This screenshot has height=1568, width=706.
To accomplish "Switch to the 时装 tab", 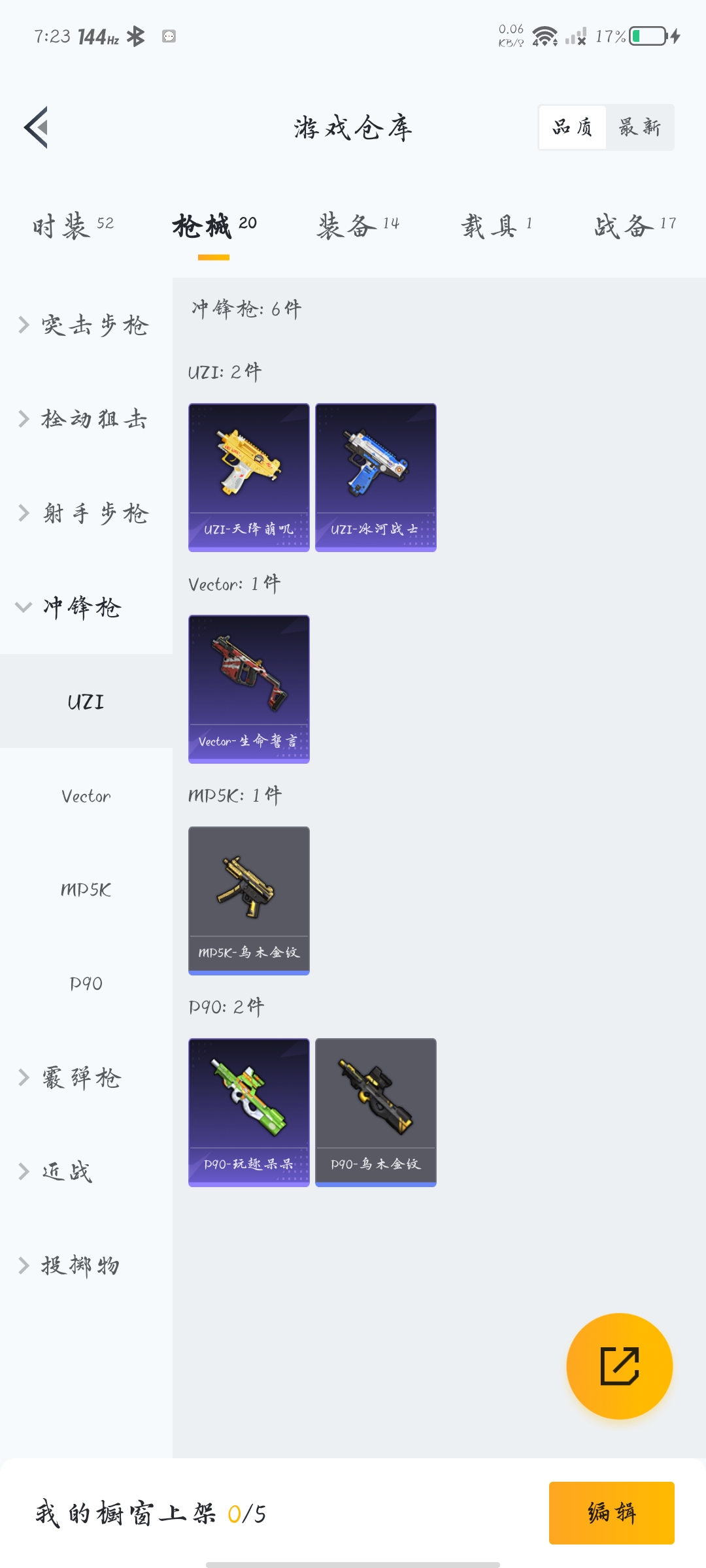I will (x=73, y=226).
